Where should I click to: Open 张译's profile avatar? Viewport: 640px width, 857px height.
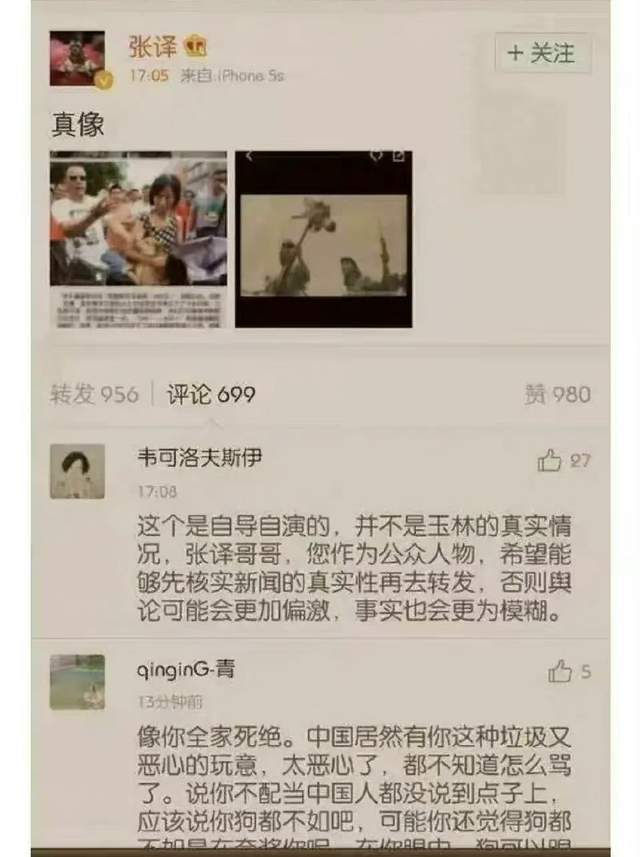pos(77,59)
